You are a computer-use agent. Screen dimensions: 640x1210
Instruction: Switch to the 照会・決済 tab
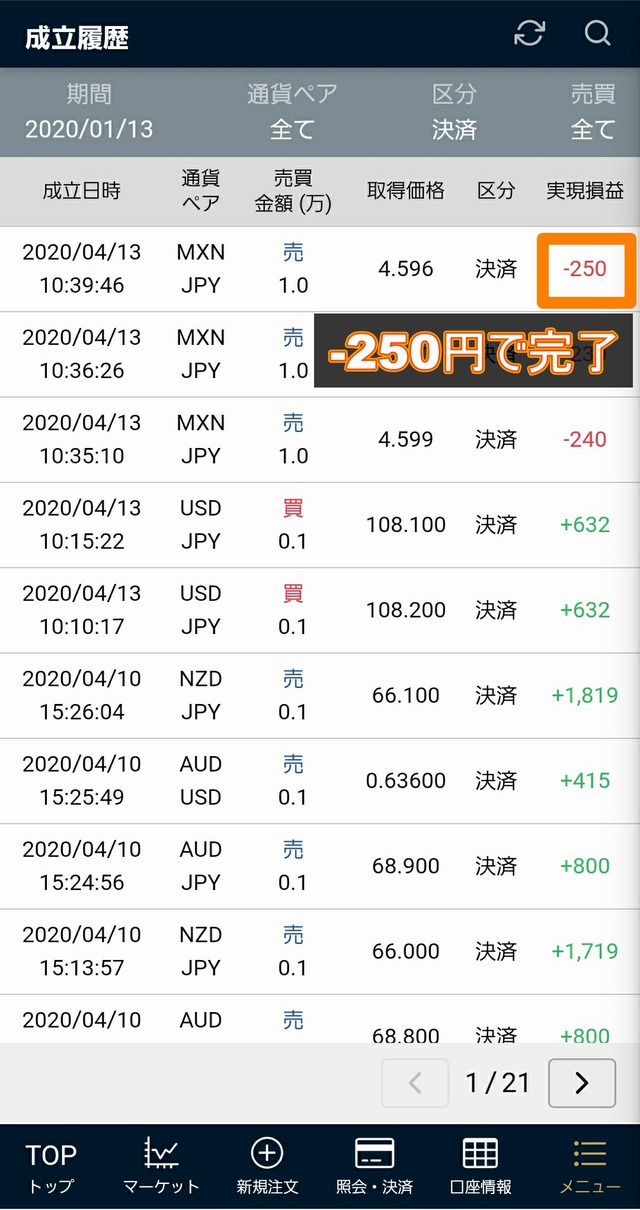coord(374,1167)
